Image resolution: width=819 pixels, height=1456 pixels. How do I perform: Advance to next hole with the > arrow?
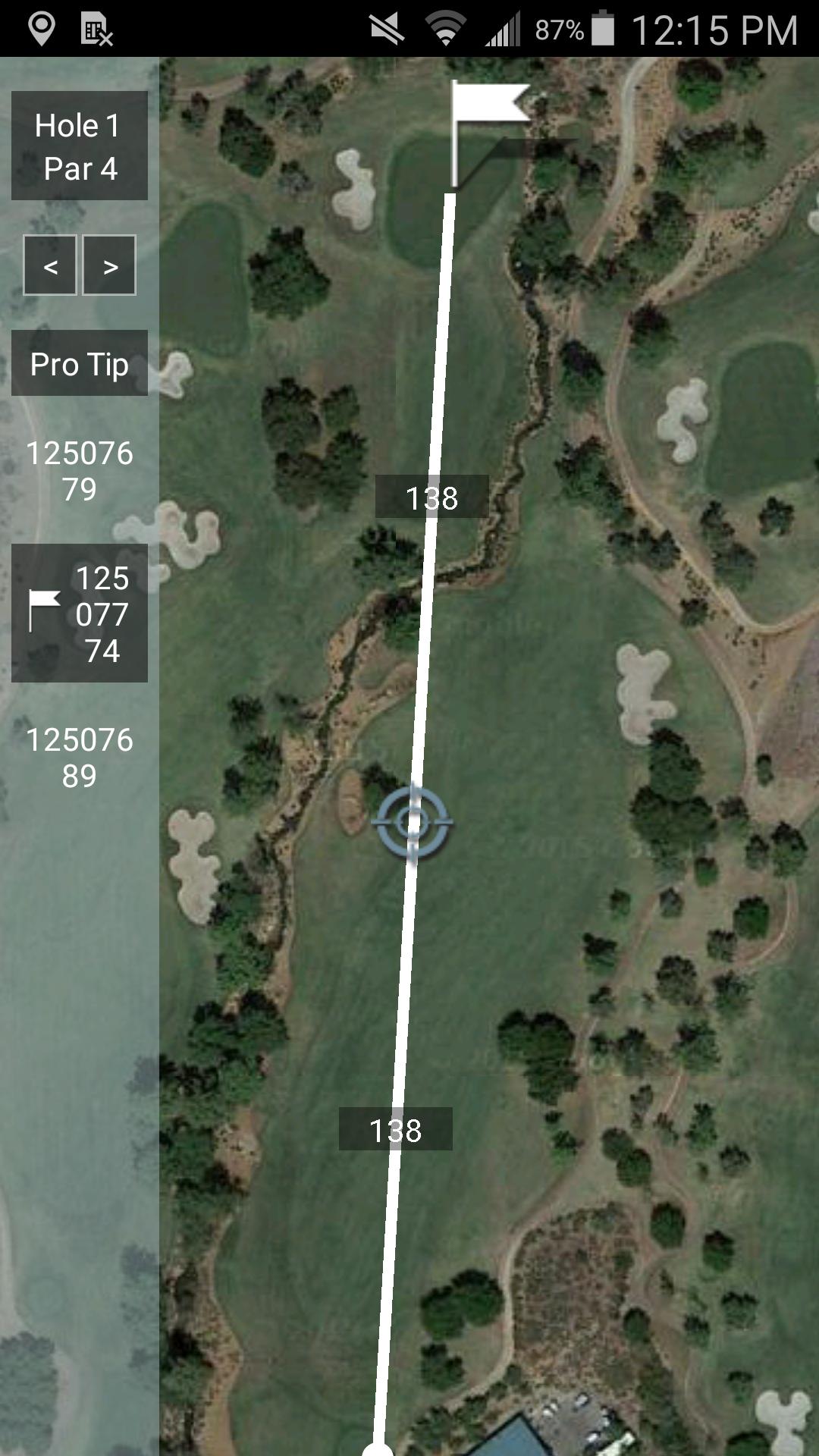point(108,265)
